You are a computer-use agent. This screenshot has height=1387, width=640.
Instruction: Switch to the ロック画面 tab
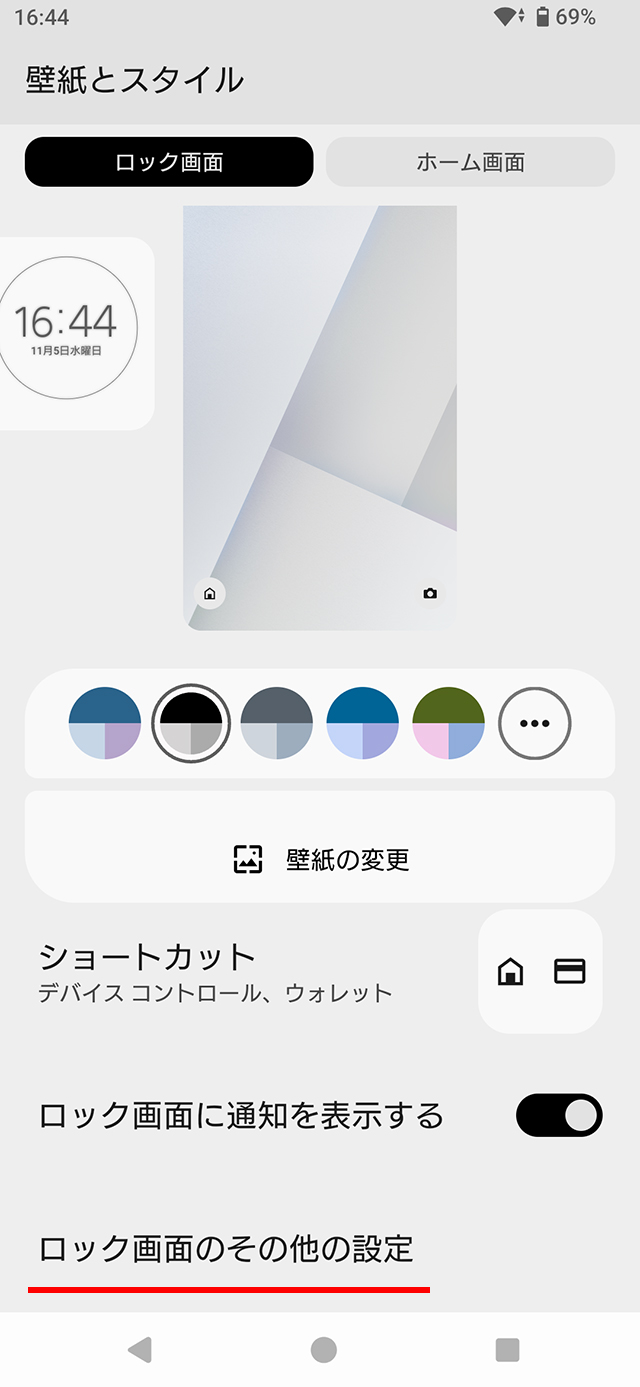[169, 162]
